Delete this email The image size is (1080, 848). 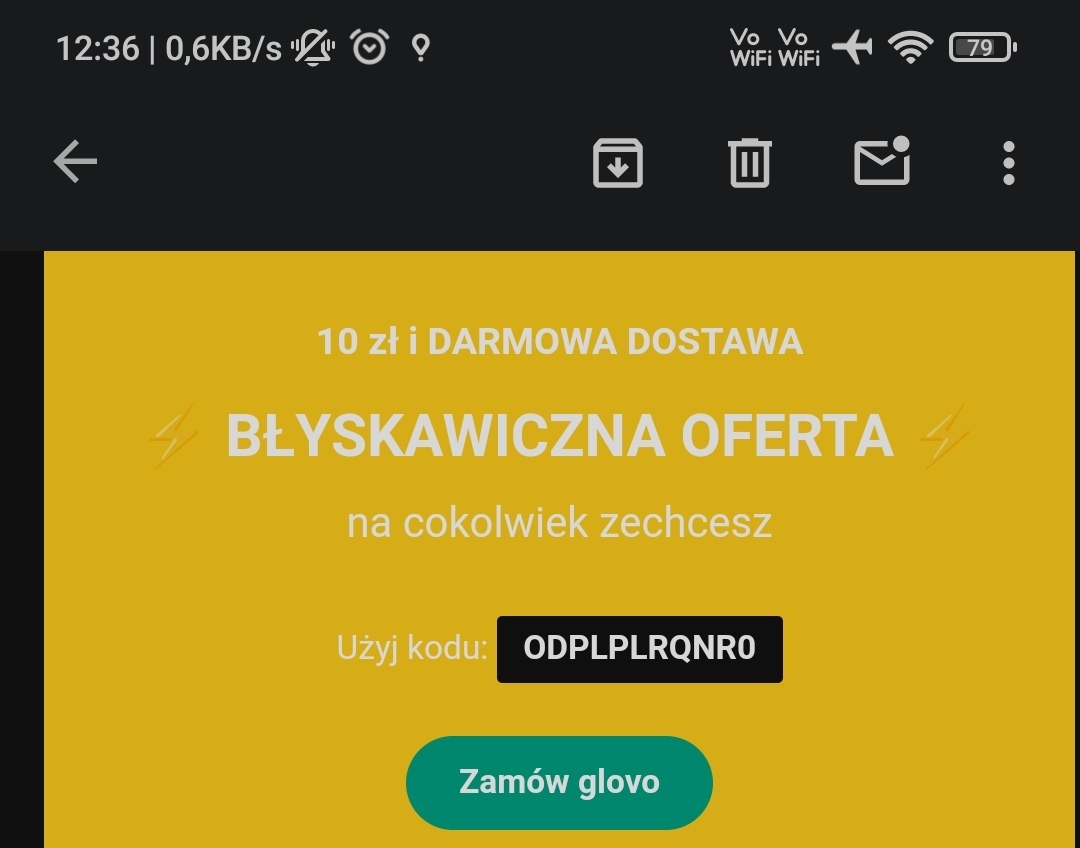click(x=749, y=162)
